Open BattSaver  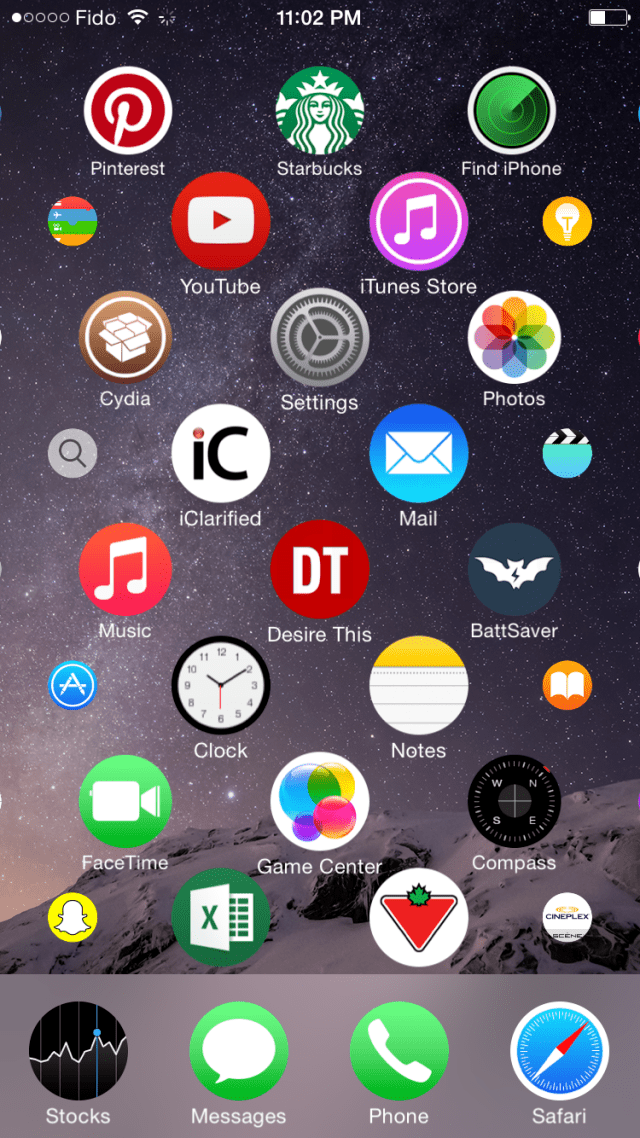514,569
